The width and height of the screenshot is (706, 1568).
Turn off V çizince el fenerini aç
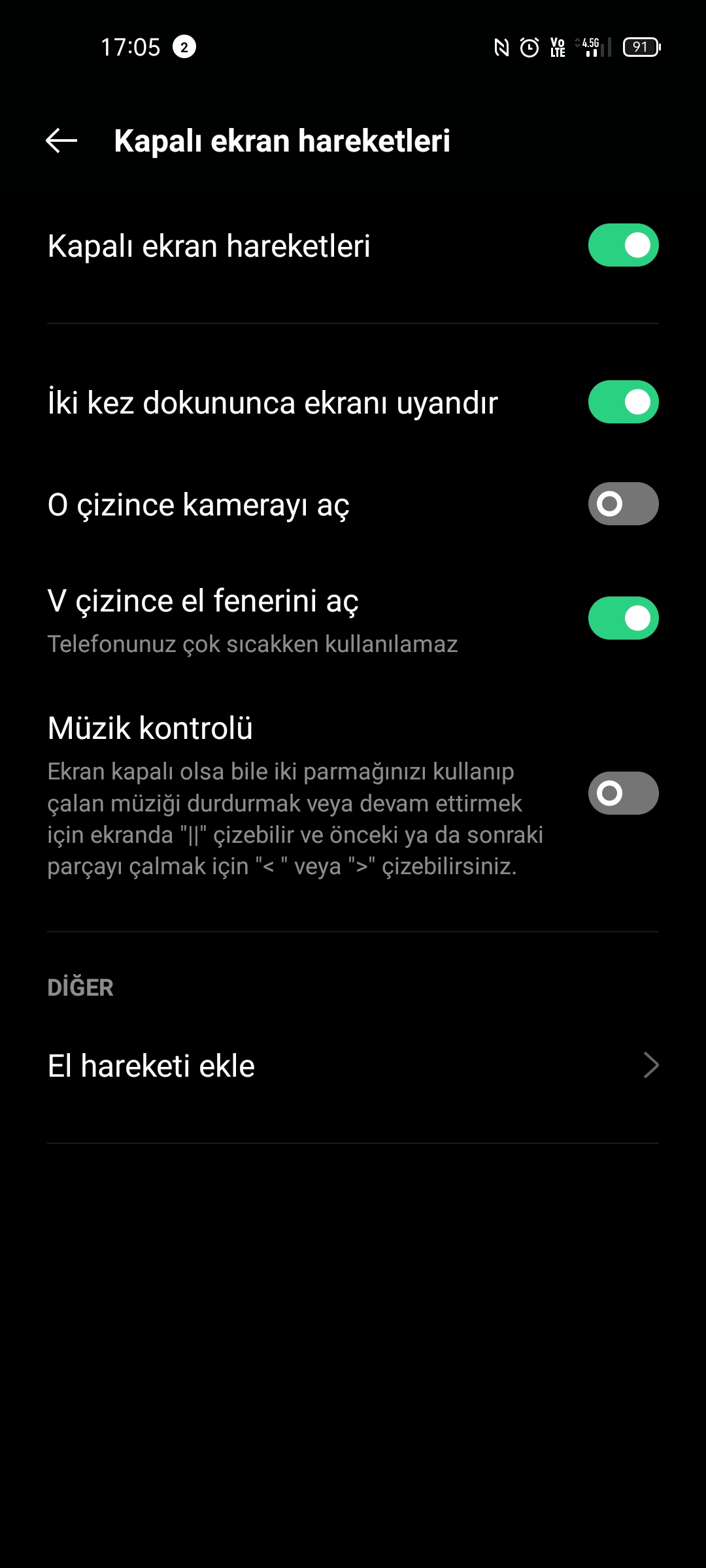[x=623, y=618]
